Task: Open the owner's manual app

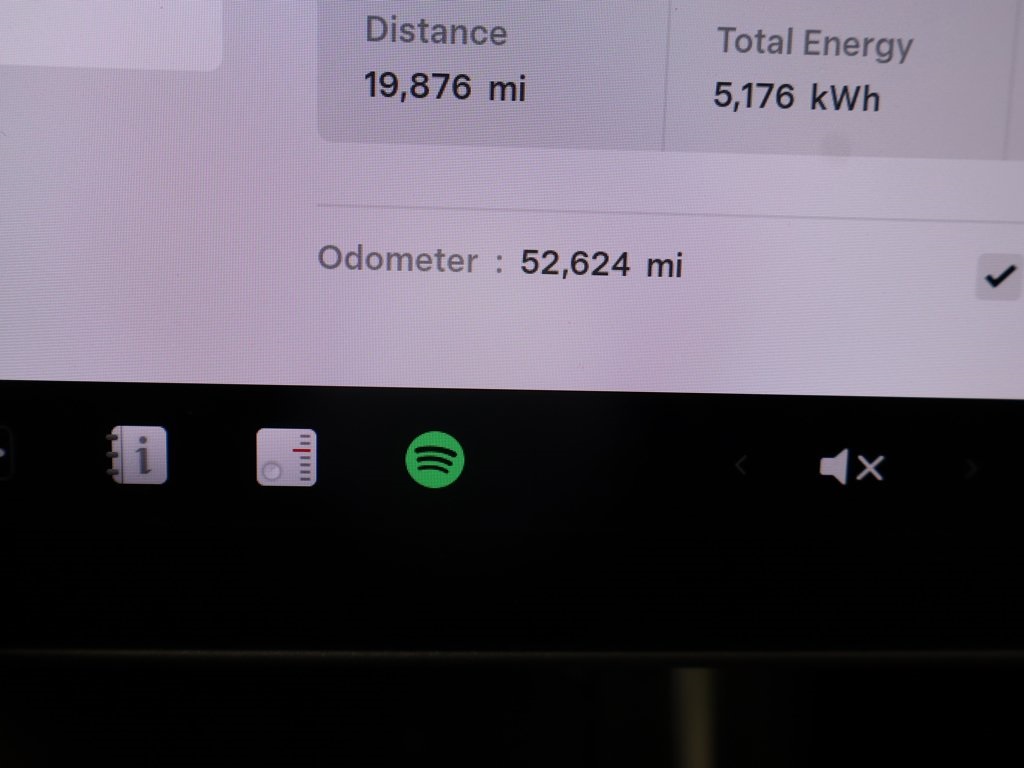Action: pyautogui.click(x=140, y=457)
